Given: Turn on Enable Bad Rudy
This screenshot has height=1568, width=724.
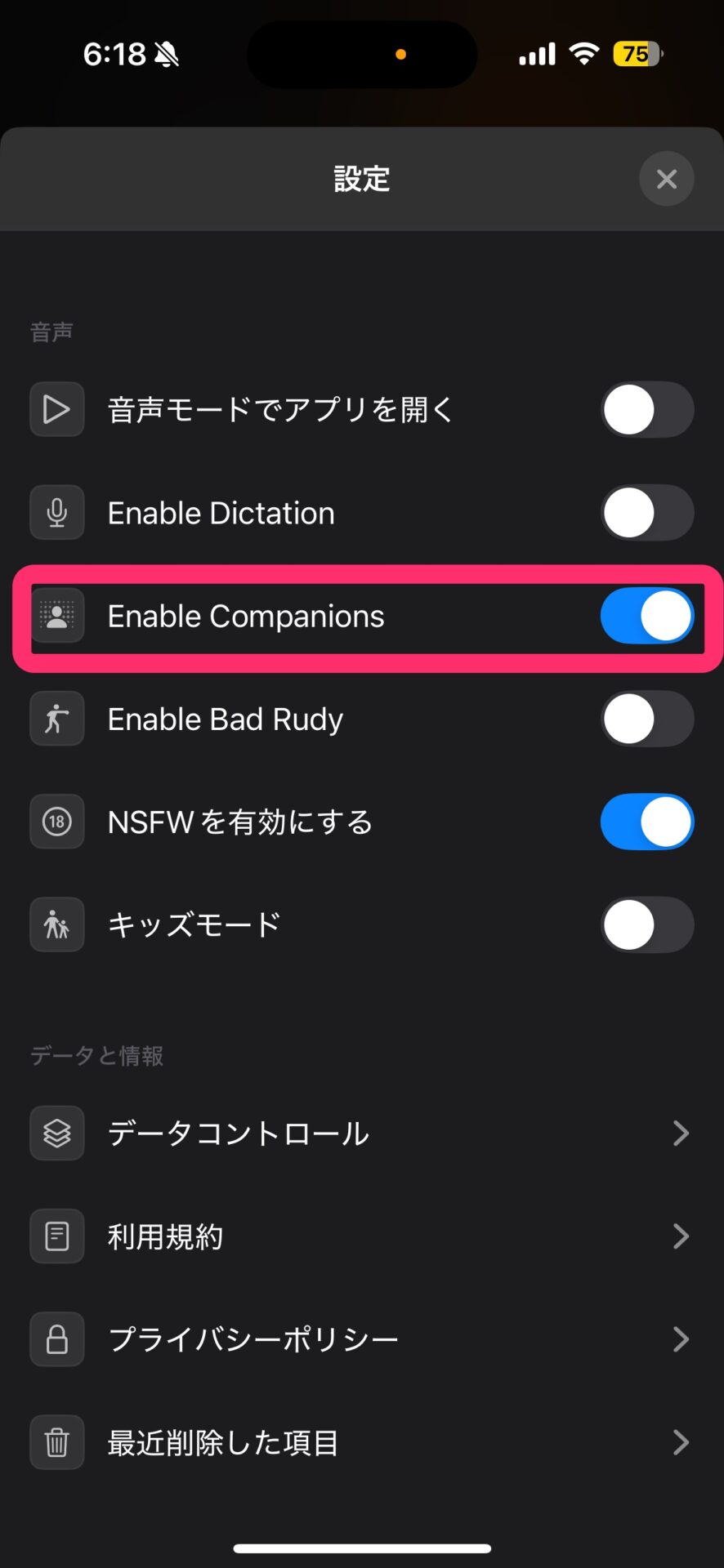Looking at the screenshot, I should (x=647, y=719).
